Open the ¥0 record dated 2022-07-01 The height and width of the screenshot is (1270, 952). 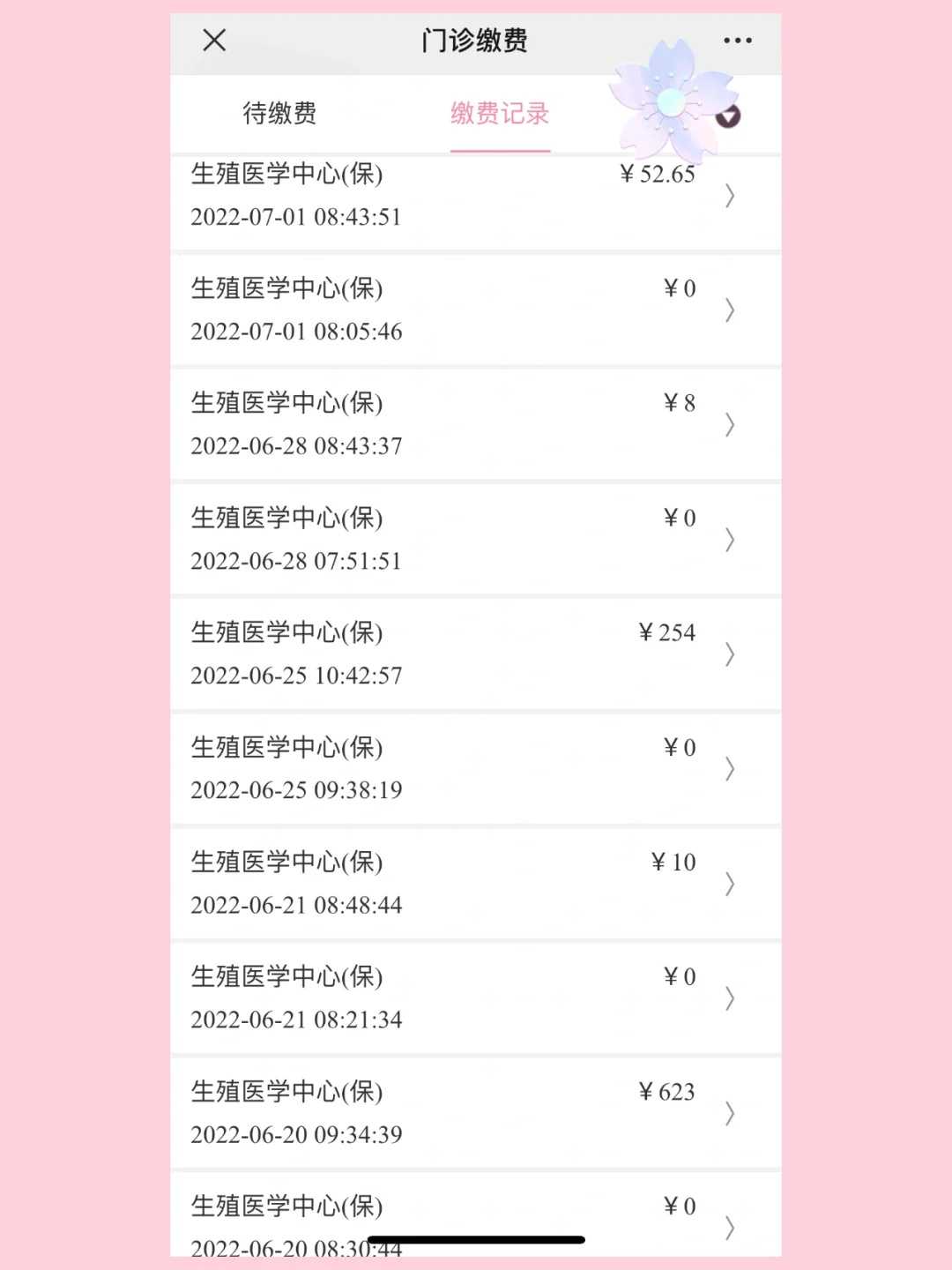pyautogui.click(x=476, y=310)
